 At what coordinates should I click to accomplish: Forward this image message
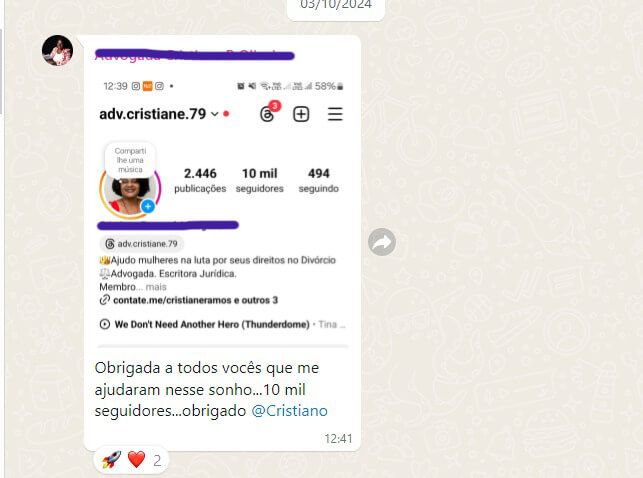[x=381, y=241]
